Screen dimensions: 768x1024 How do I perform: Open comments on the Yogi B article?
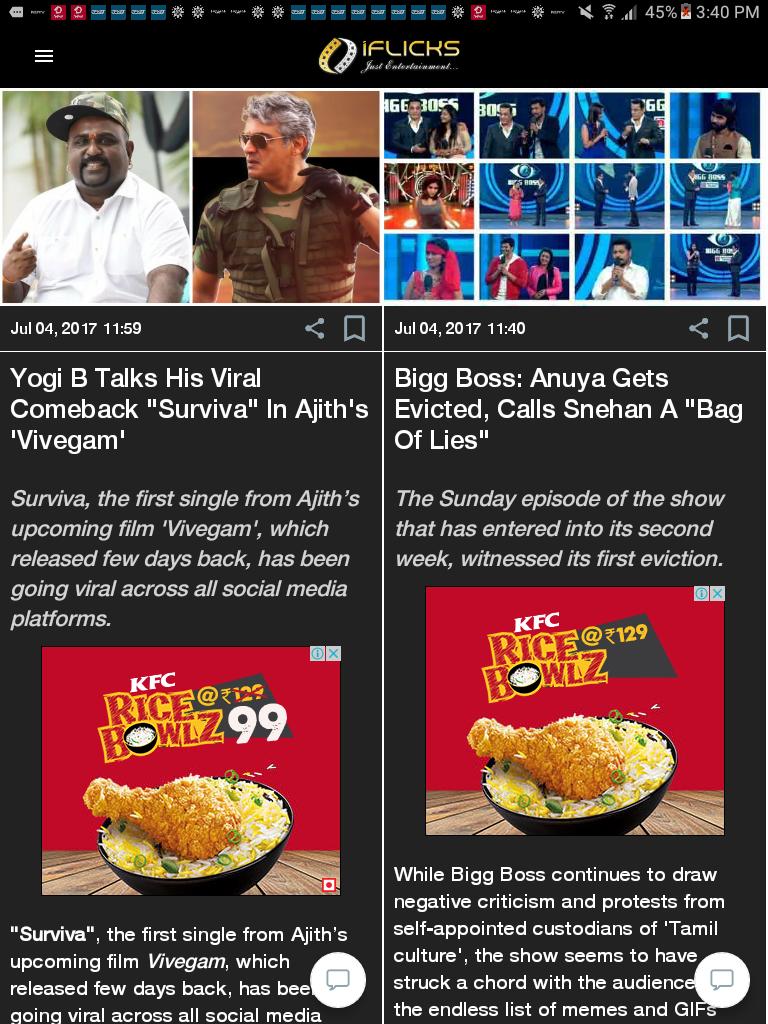[x=338, y=979]
